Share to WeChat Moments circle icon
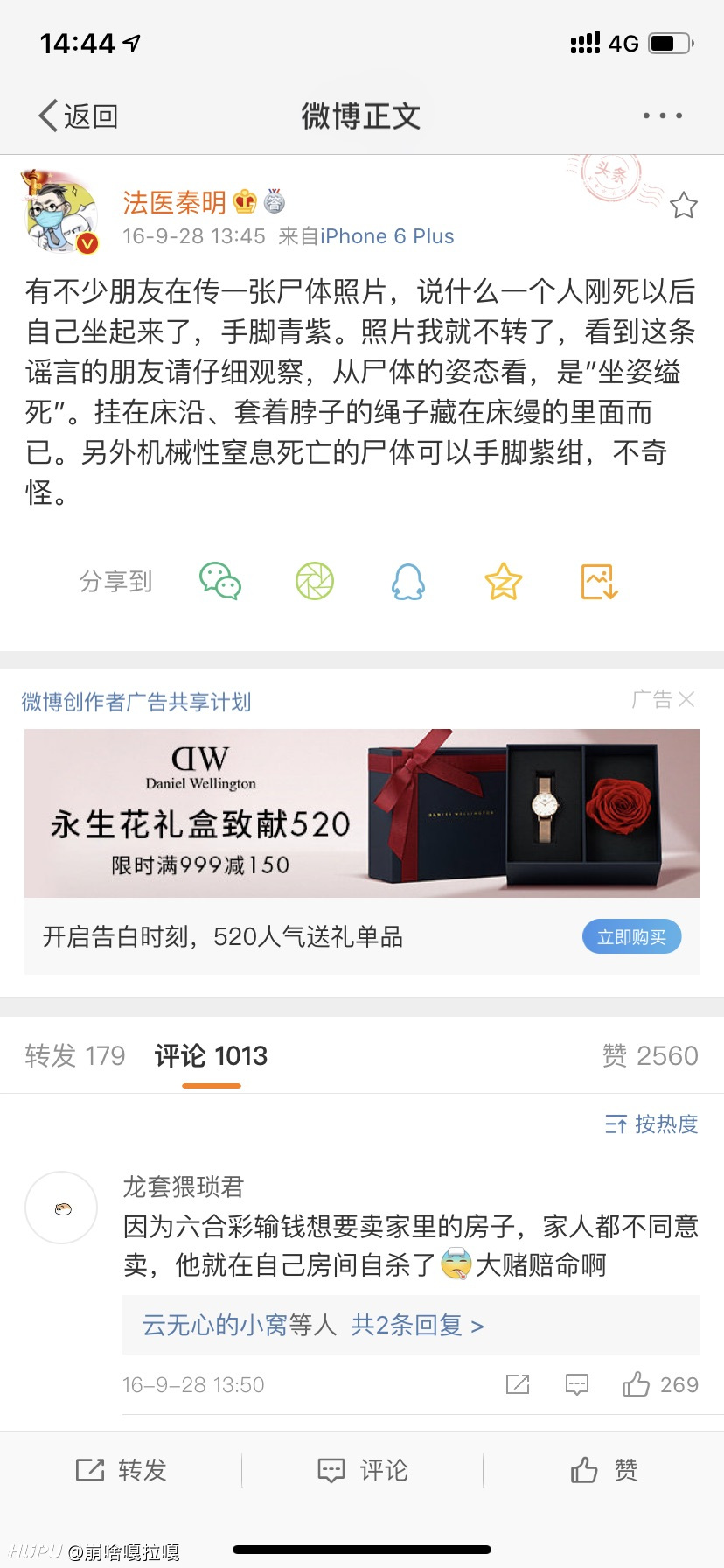724x1568 pixels. click(x=315, y=581)
